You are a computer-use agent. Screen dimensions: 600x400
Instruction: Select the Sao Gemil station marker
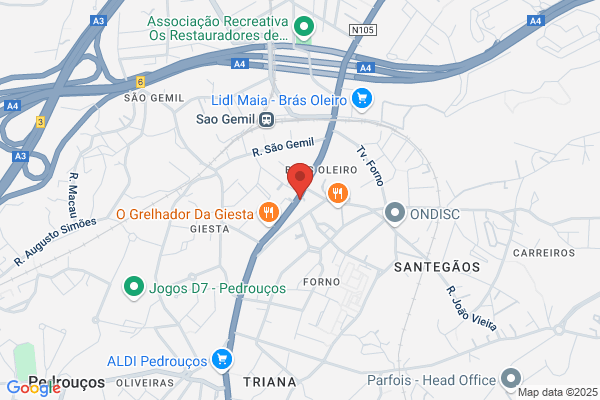click(266, 119)
